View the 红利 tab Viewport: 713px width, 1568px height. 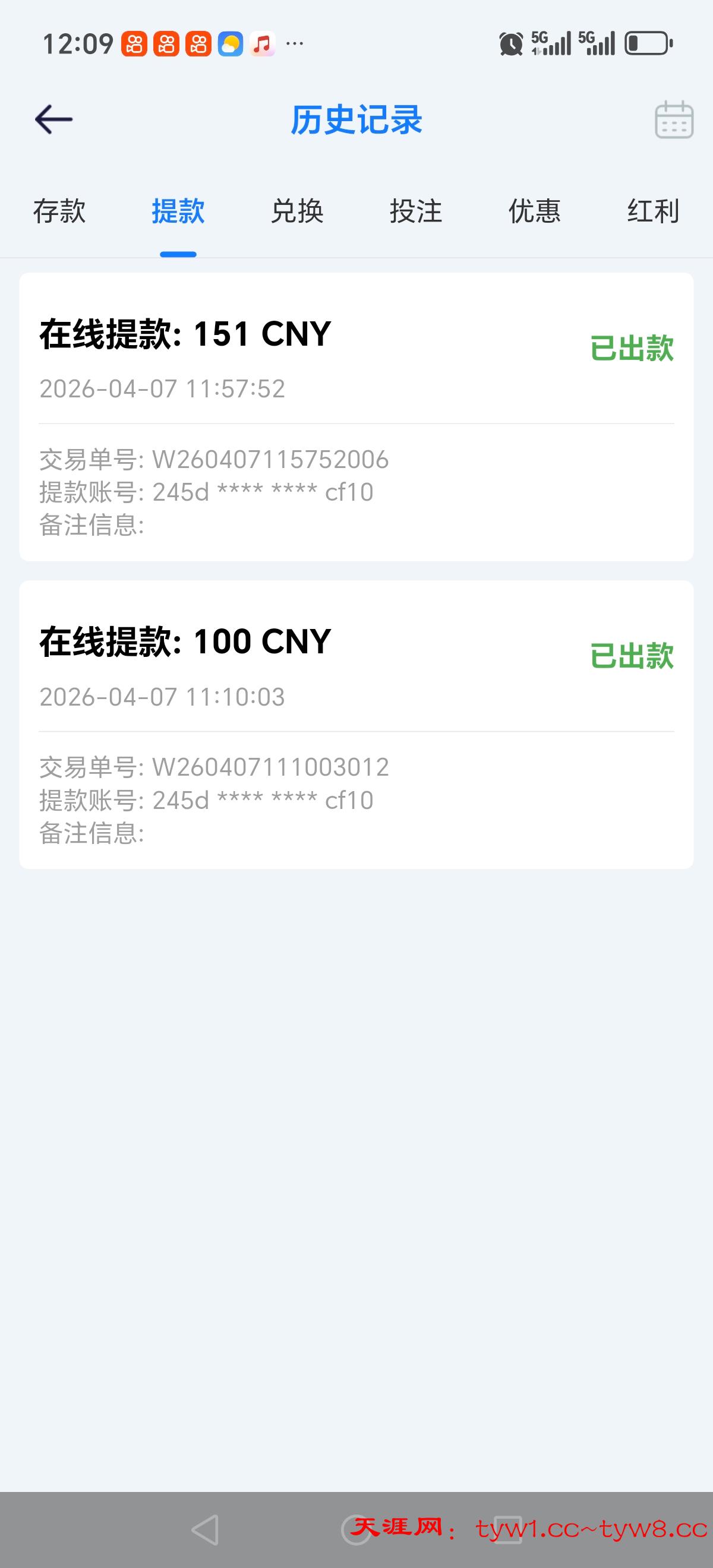(653, 212)
